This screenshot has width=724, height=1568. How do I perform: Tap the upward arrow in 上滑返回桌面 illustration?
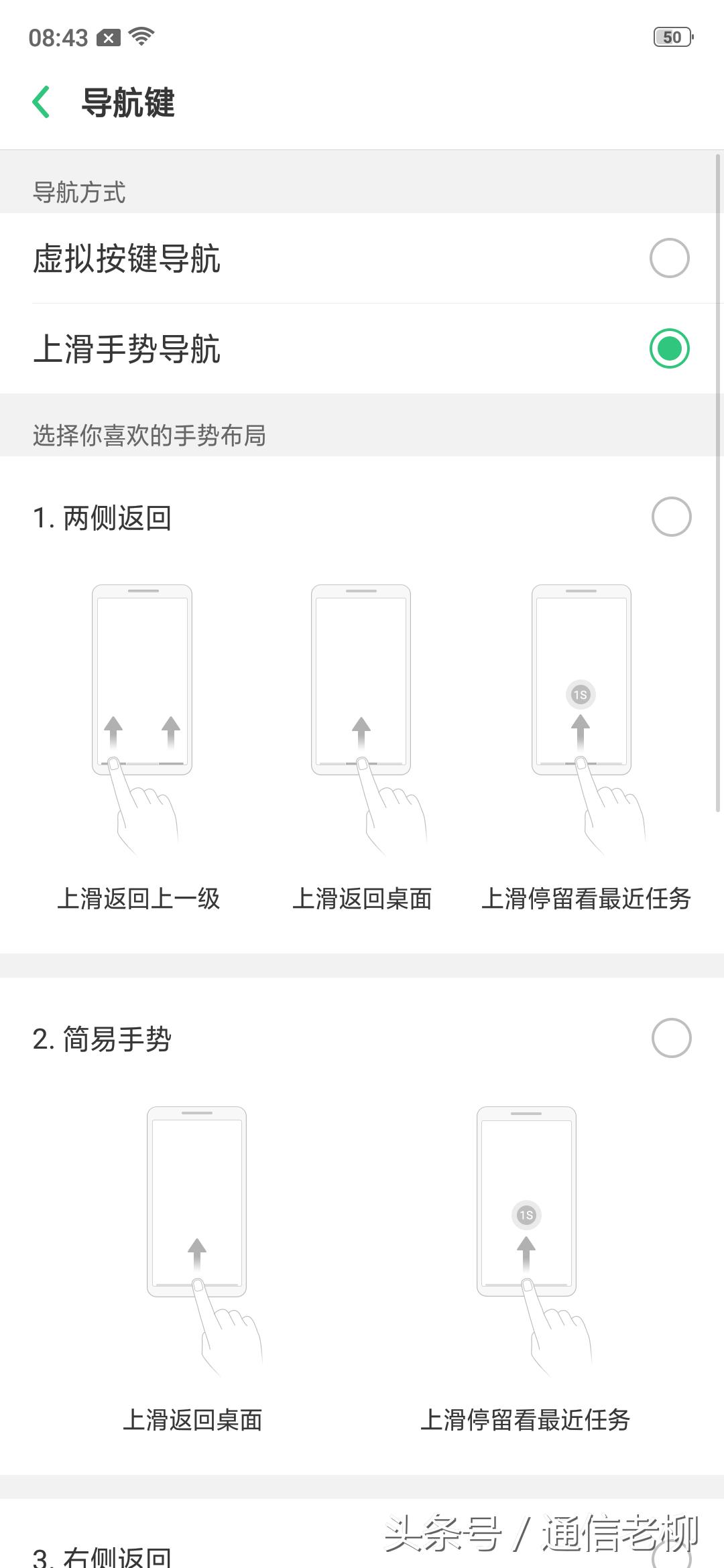pyautogui.click(x=361, y=730)
